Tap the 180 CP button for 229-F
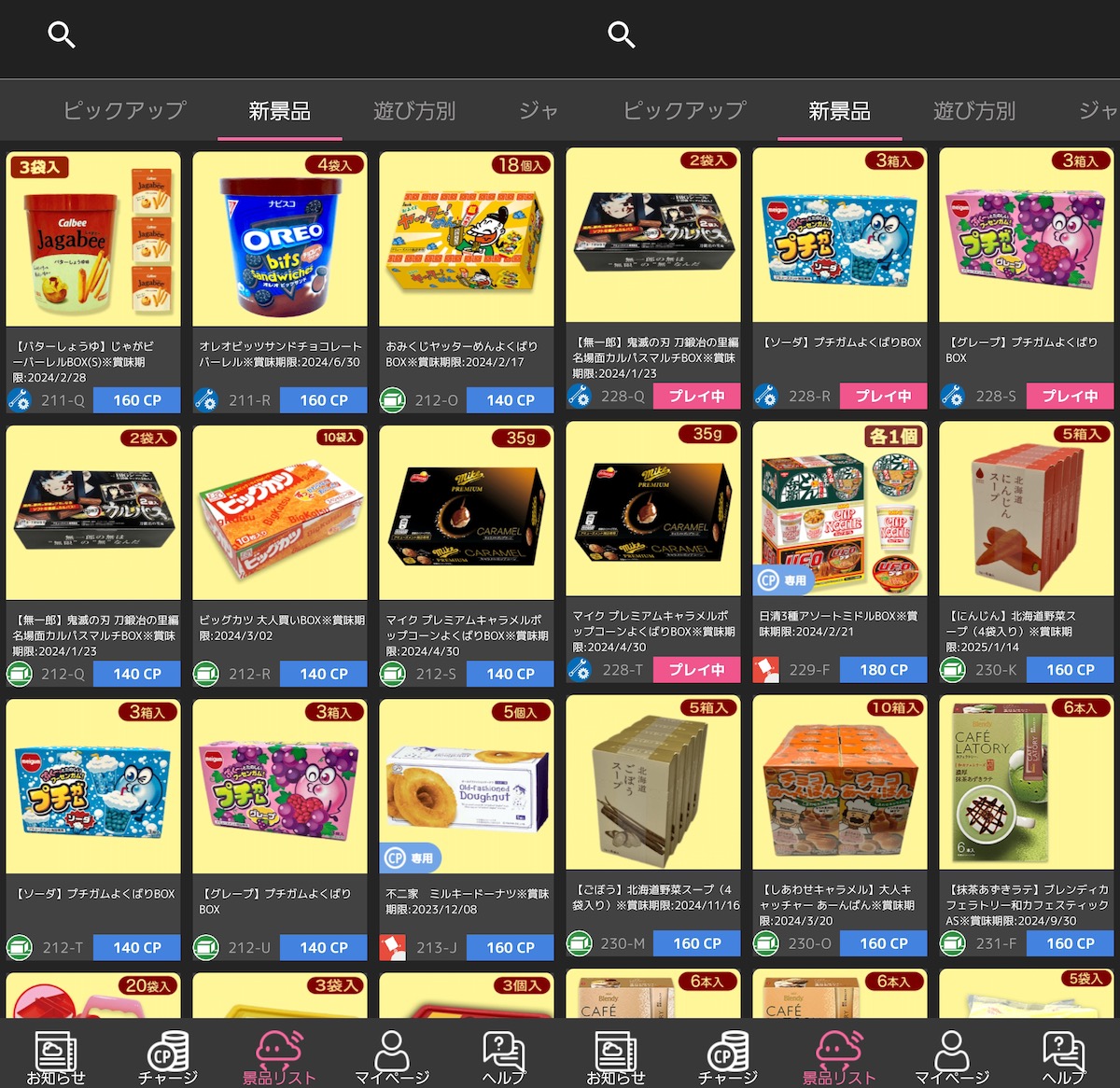The image size is (1120, 1088). point(883,670)
